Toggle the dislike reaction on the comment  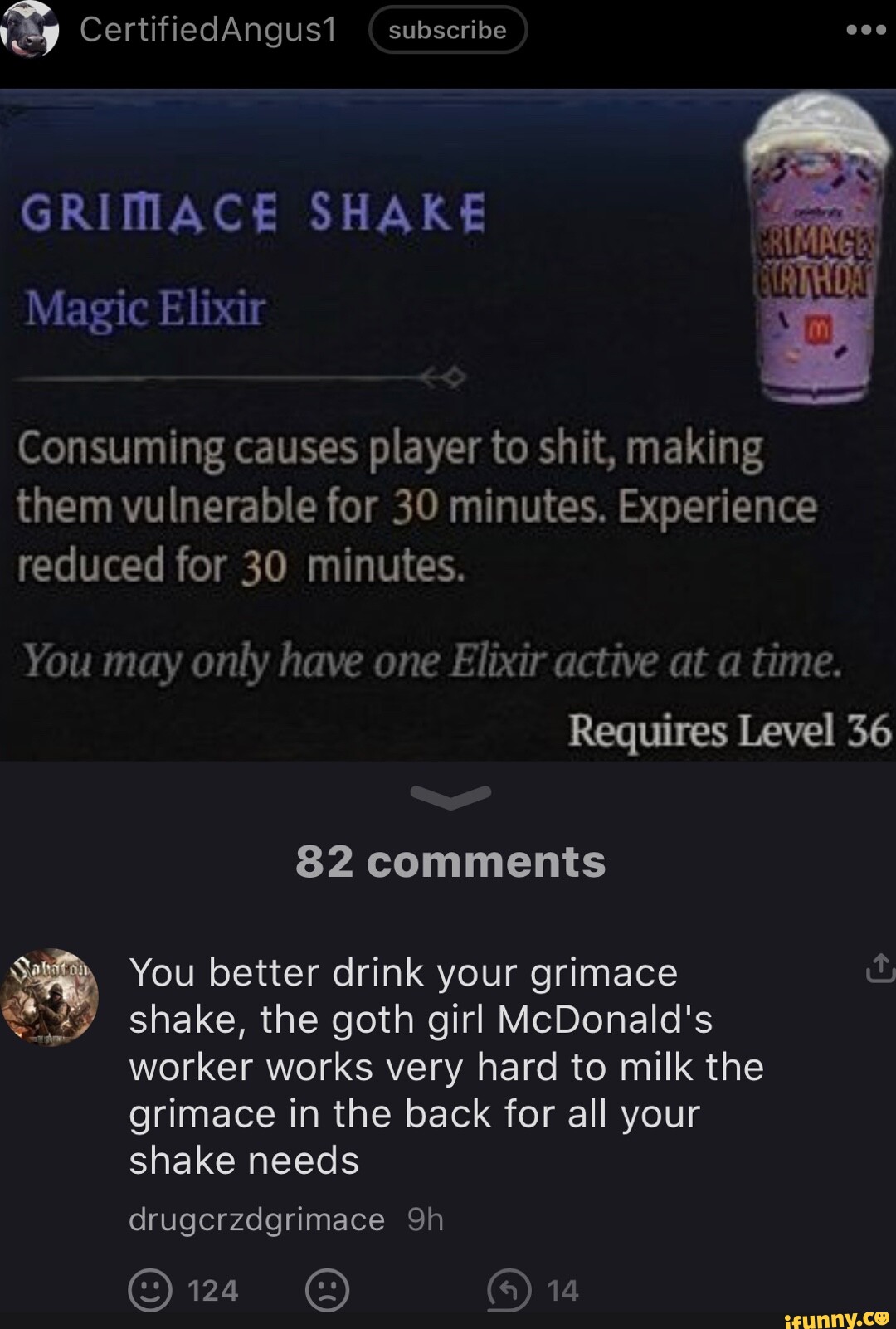click(326, 1289)
